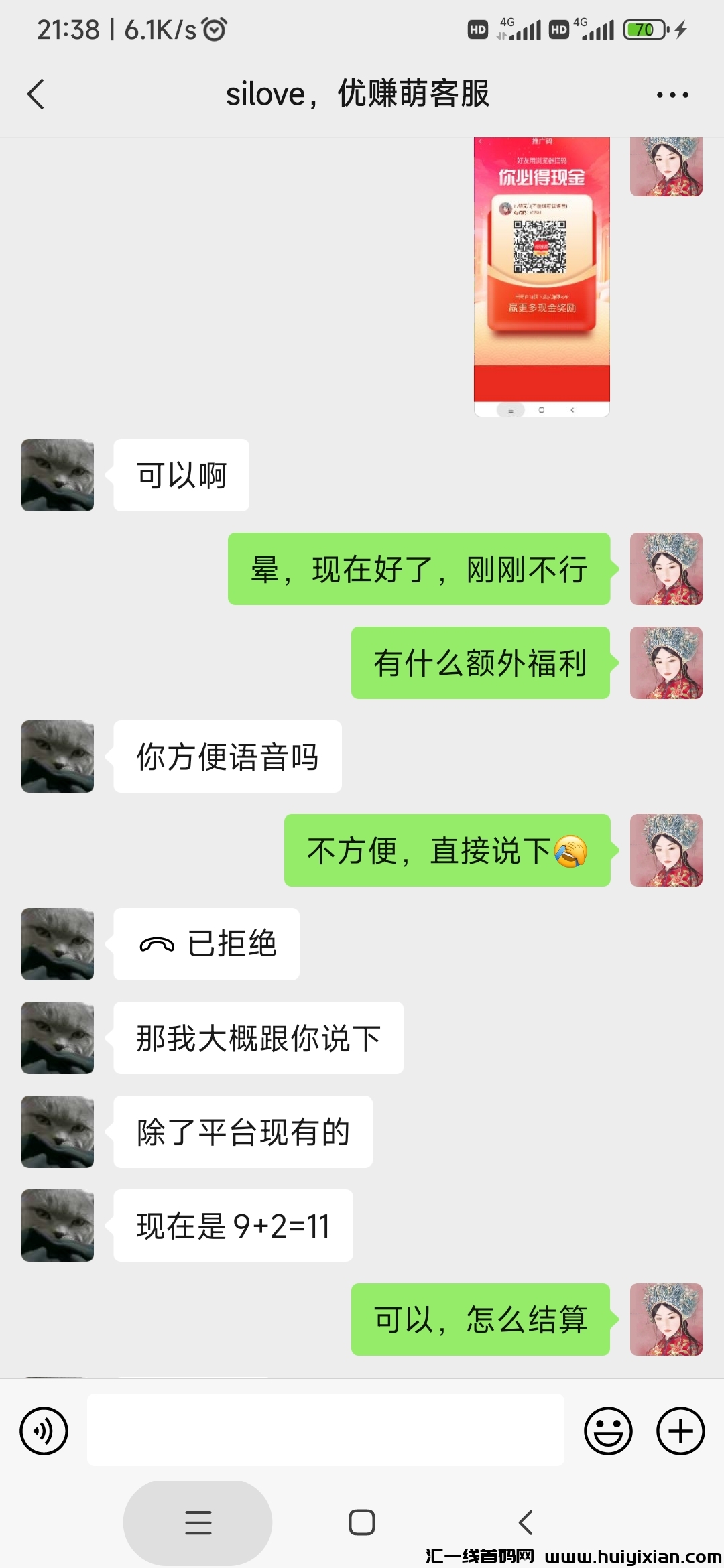Tap the Android back navigation arrow
The width and height of the screenshot is (724, 1568).
pyautogui.click(x=526, y=1521)
